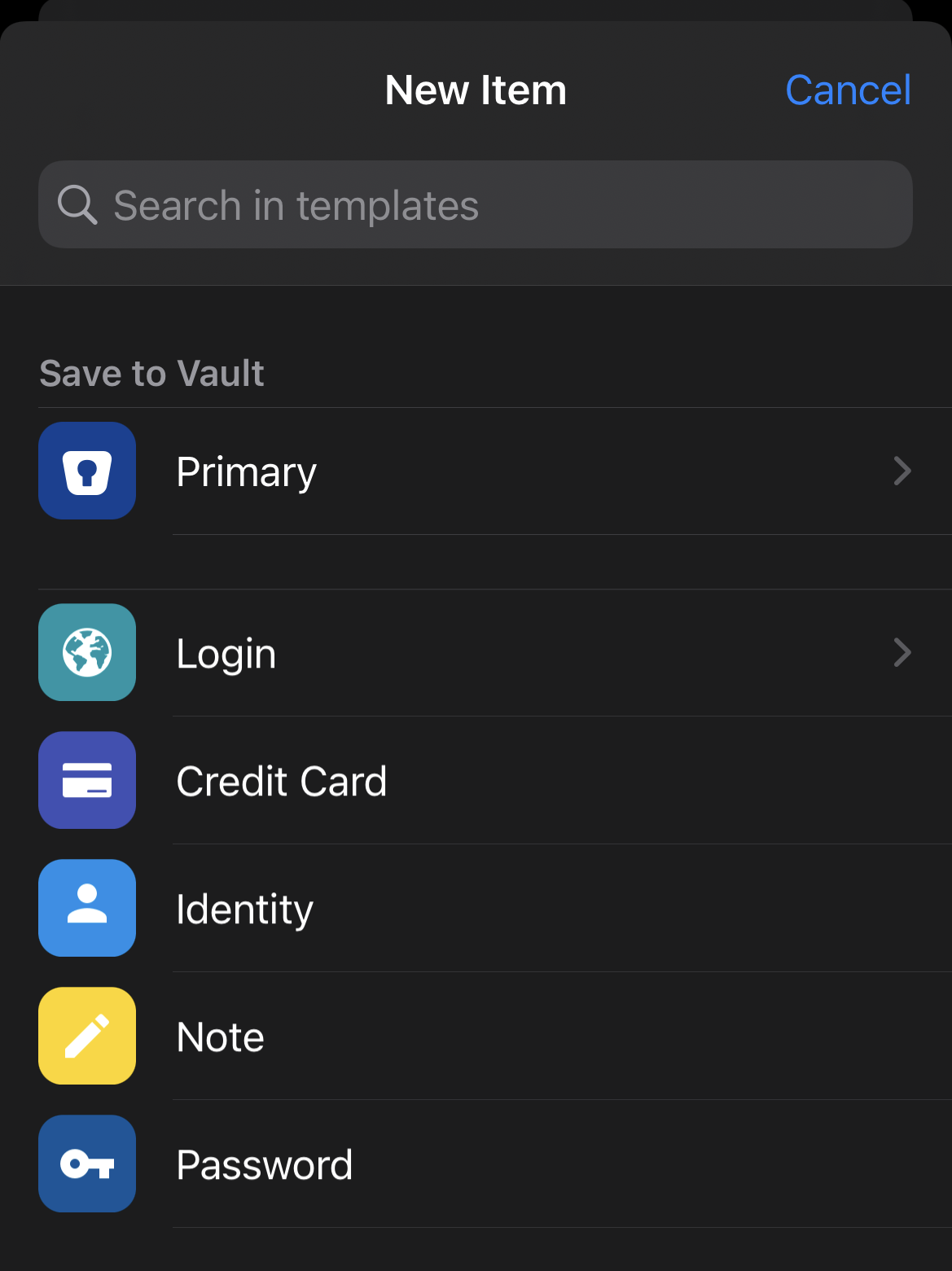Expand the Login template chevron
The height and width of the screenshot is (1271, 952).
902,652
